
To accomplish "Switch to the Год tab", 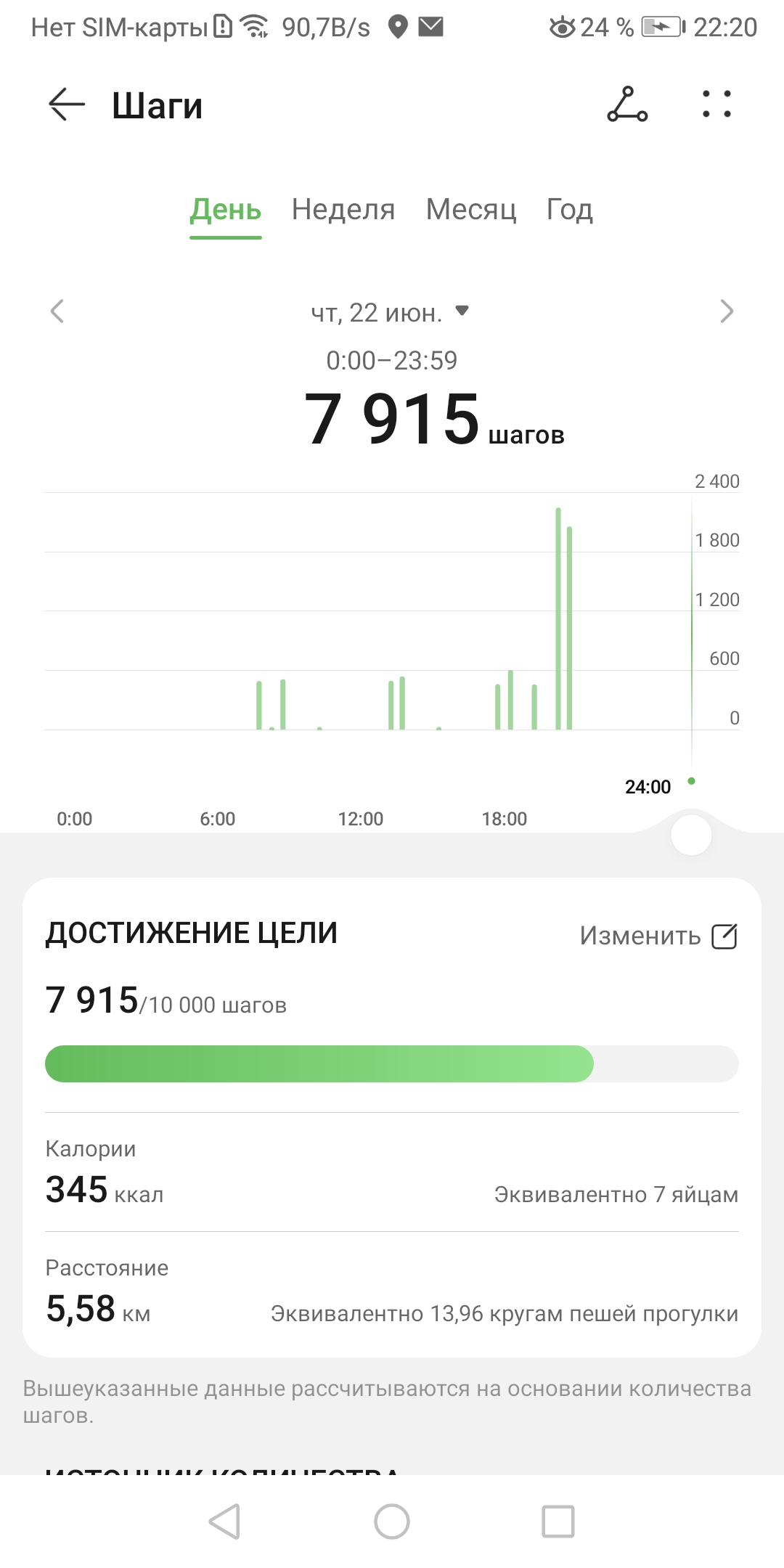I will [570, 210].
